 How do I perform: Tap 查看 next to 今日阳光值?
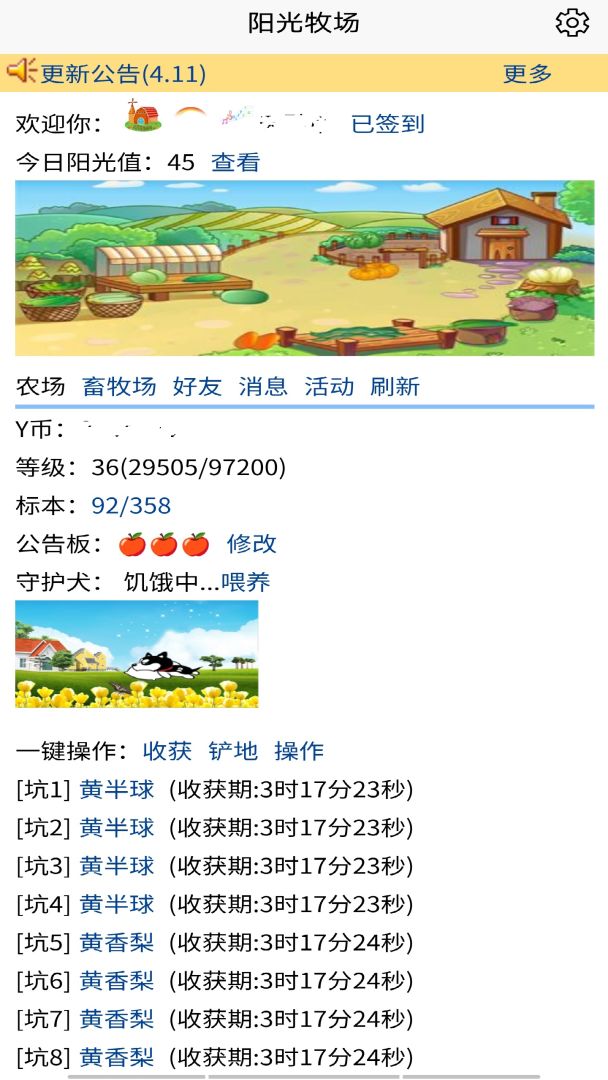pyautogui.click(x=236, y=162)
